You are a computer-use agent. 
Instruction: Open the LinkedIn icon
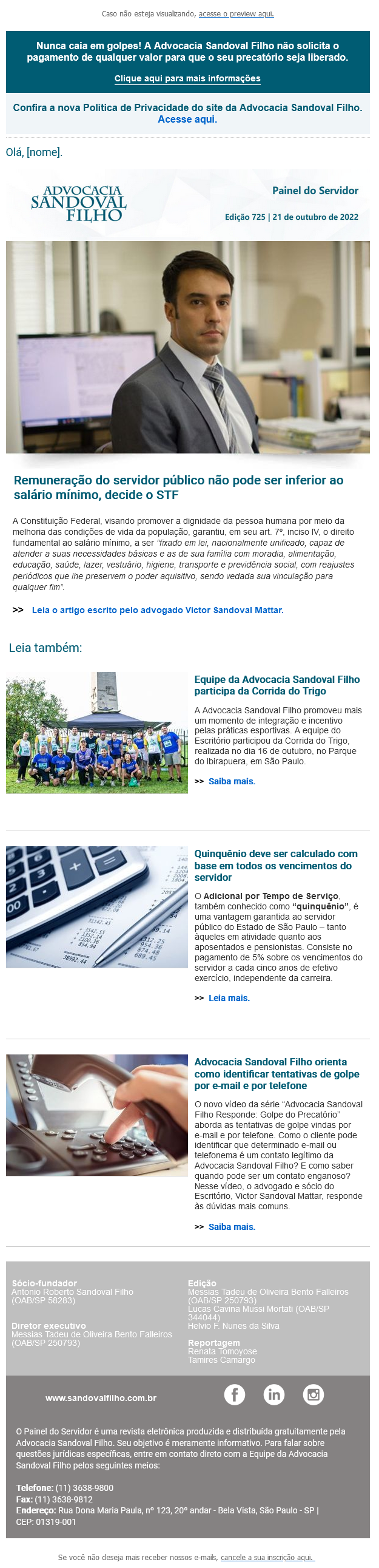273,1394
